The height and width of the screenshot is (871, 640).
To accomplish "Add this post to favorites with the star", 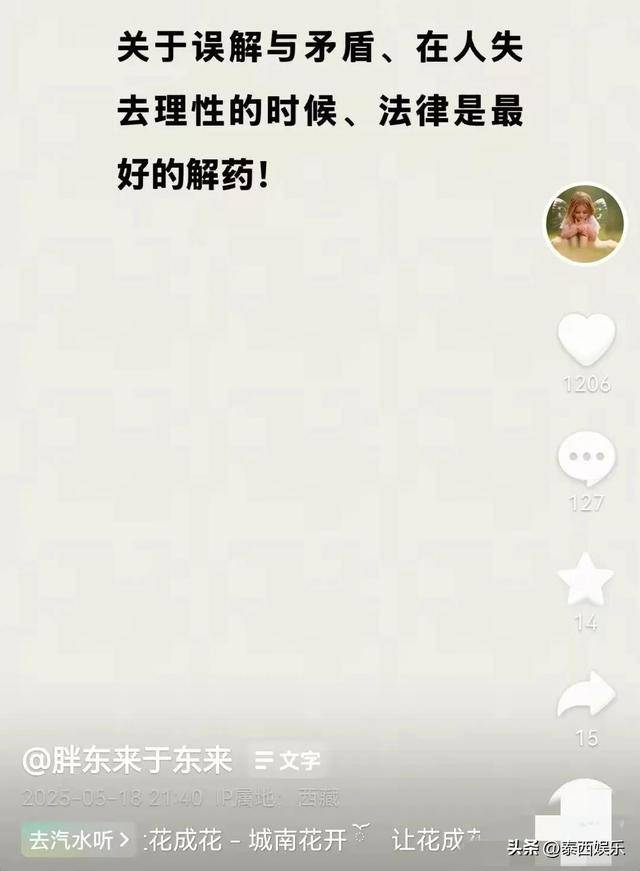I will pos(586,581).
